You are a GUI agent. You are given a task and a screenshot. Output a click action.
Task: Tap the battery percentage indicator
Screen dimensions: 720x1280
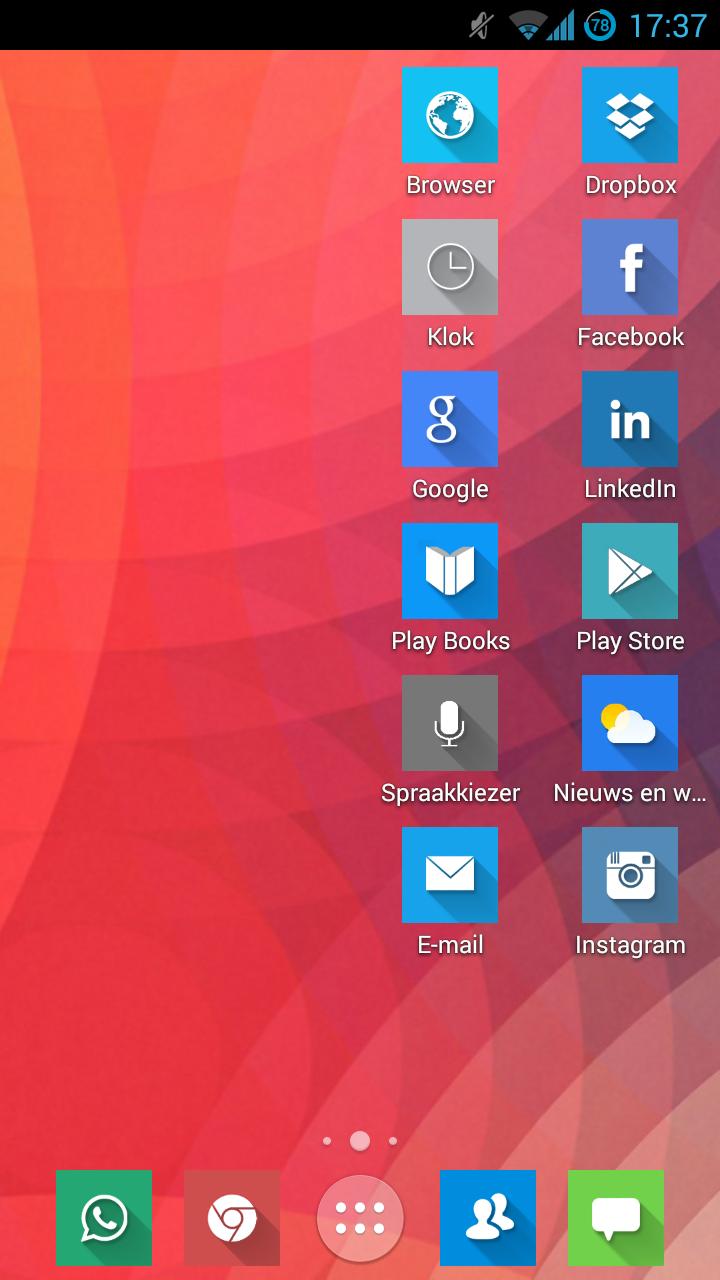point(600,25)
